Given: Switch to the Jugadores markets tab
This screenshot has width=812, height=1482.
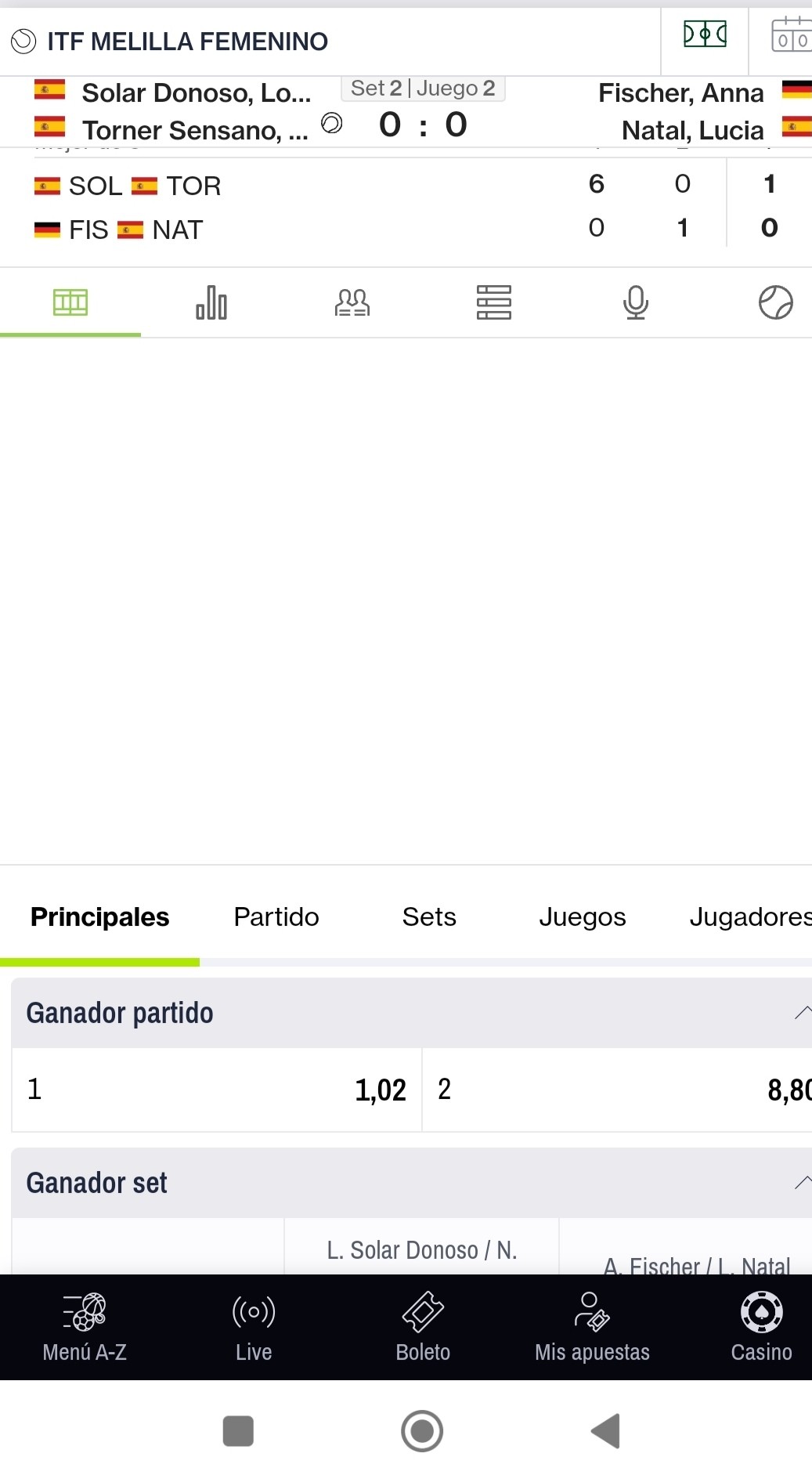Looking at the screenshot, I should tap(750, 916).
